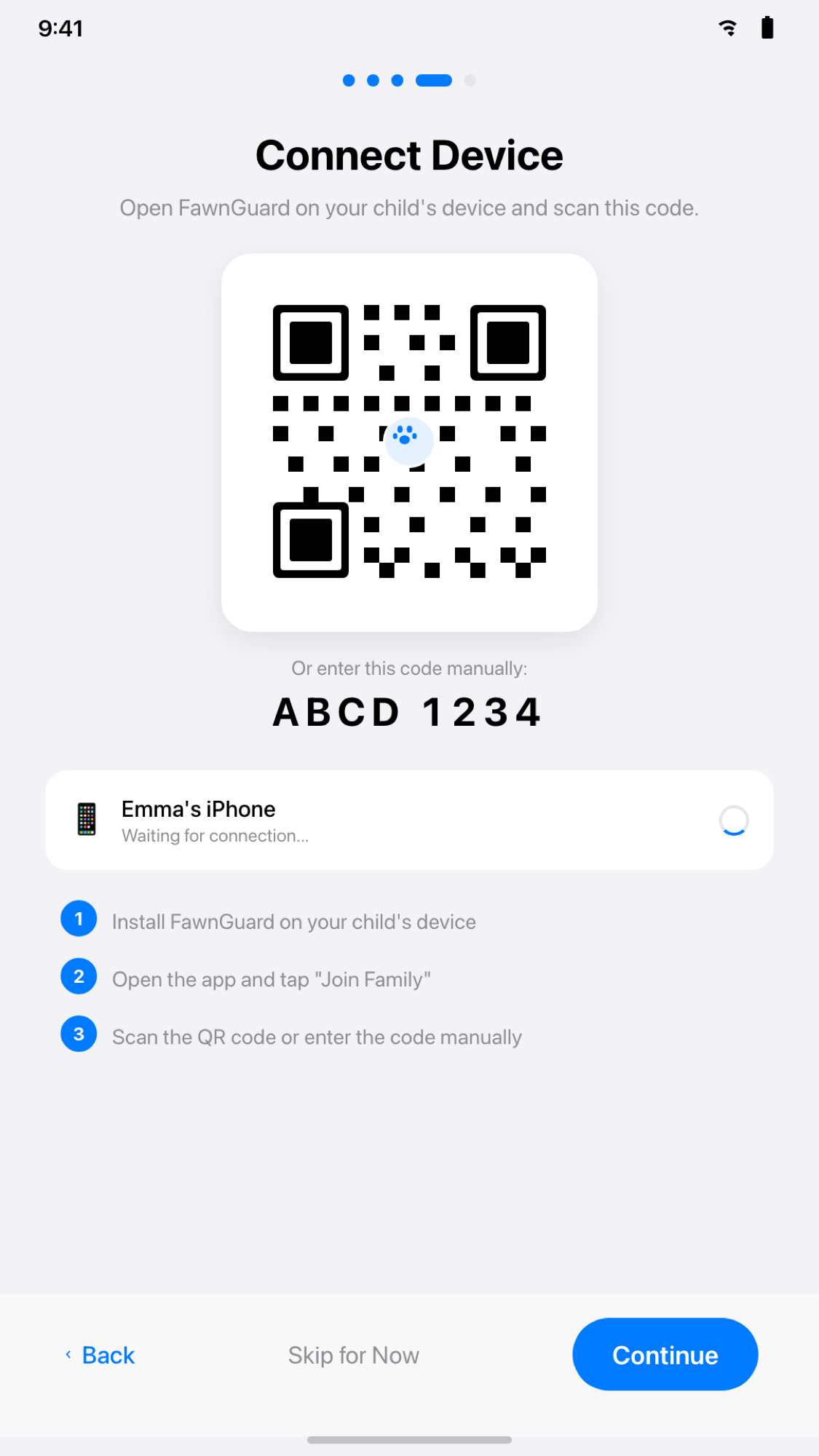Image resolution: width=819 pixels, height=1456 pixels.
Task: Tap the active elongated progress dot
Action: pos(435,80)
